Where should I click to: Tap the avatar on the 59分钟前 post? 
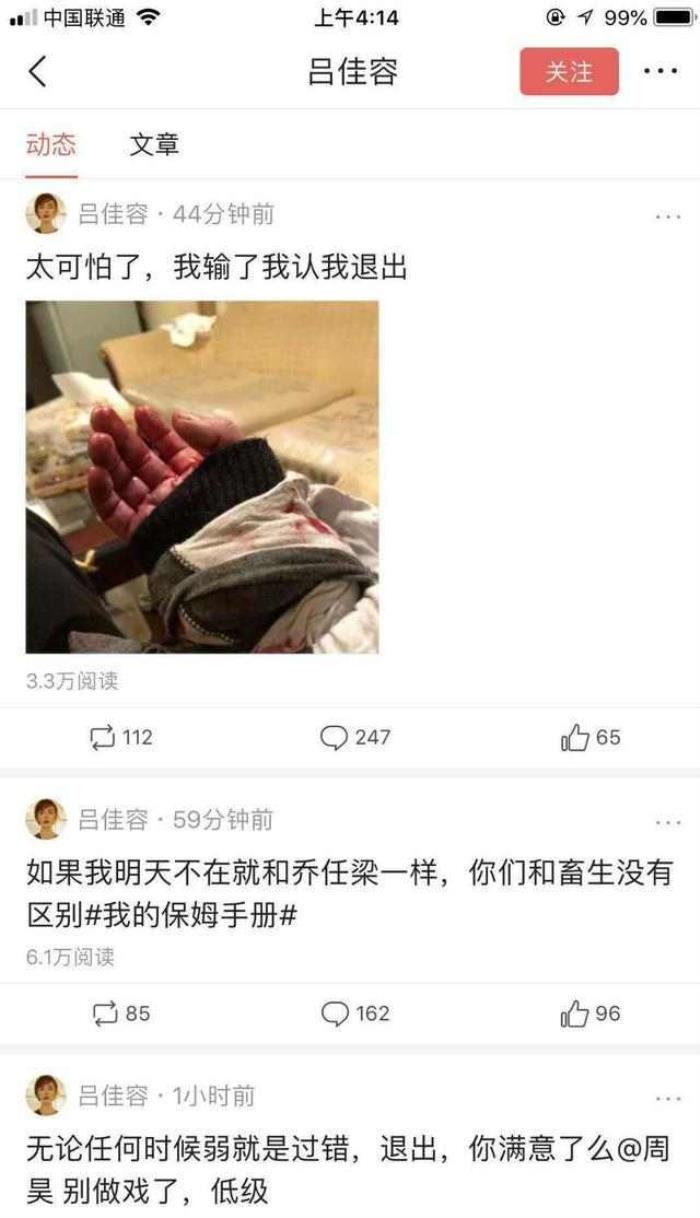45,820
